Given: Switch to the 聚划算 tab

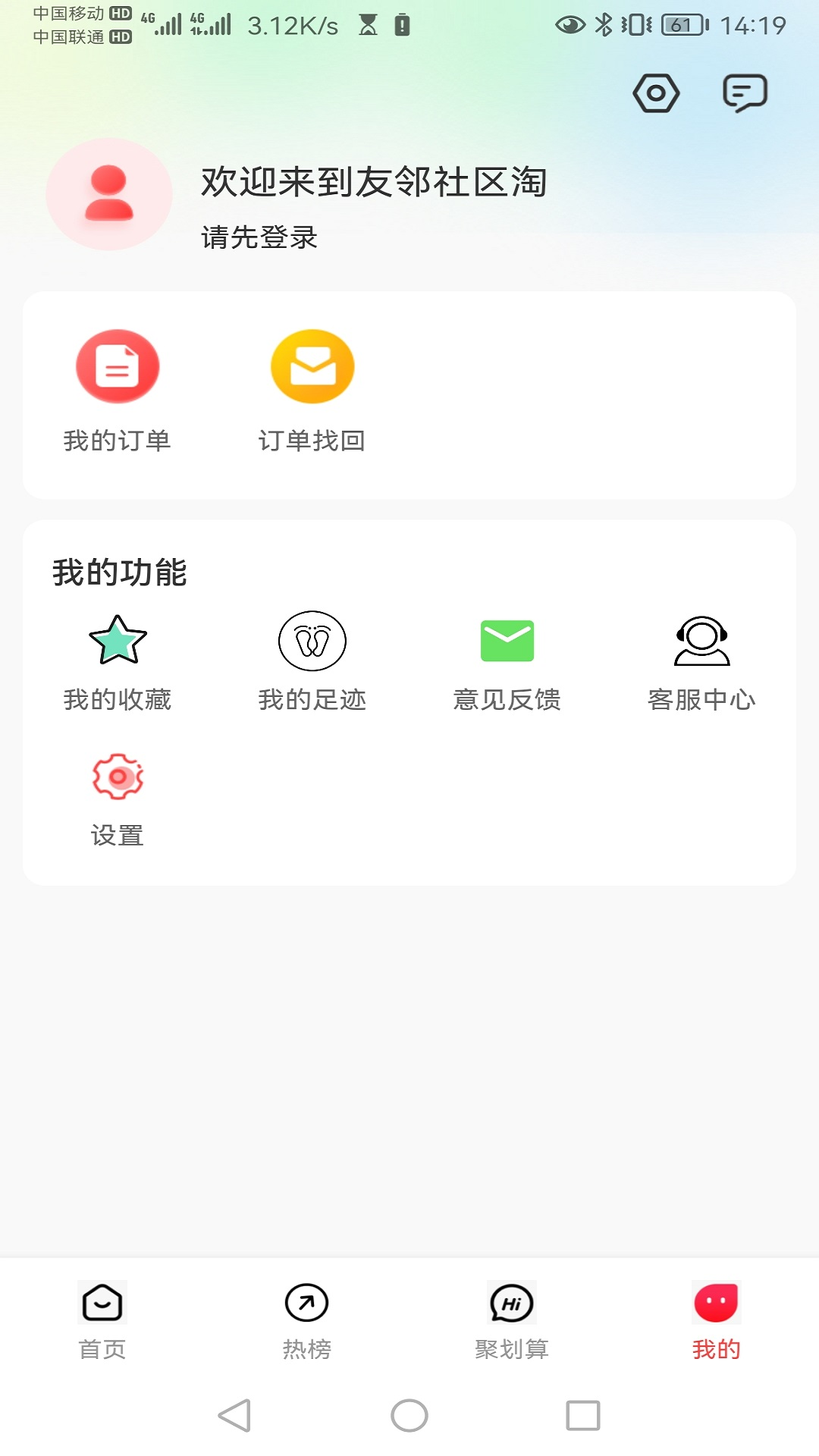Looking at the screenshot, I should (512, 1349).
